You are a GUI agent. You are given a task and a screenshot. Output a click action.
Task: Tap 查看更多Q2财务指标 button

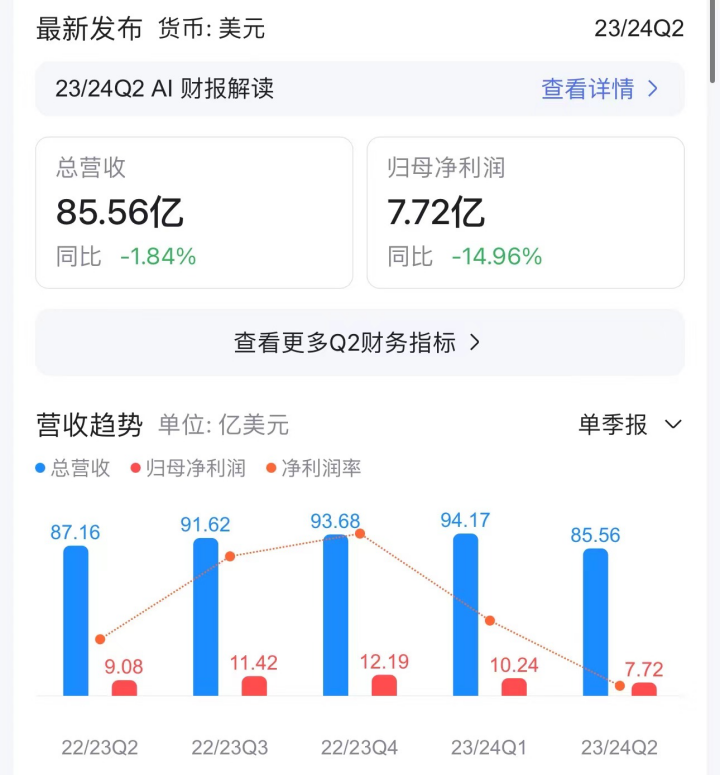coord(359,343)
